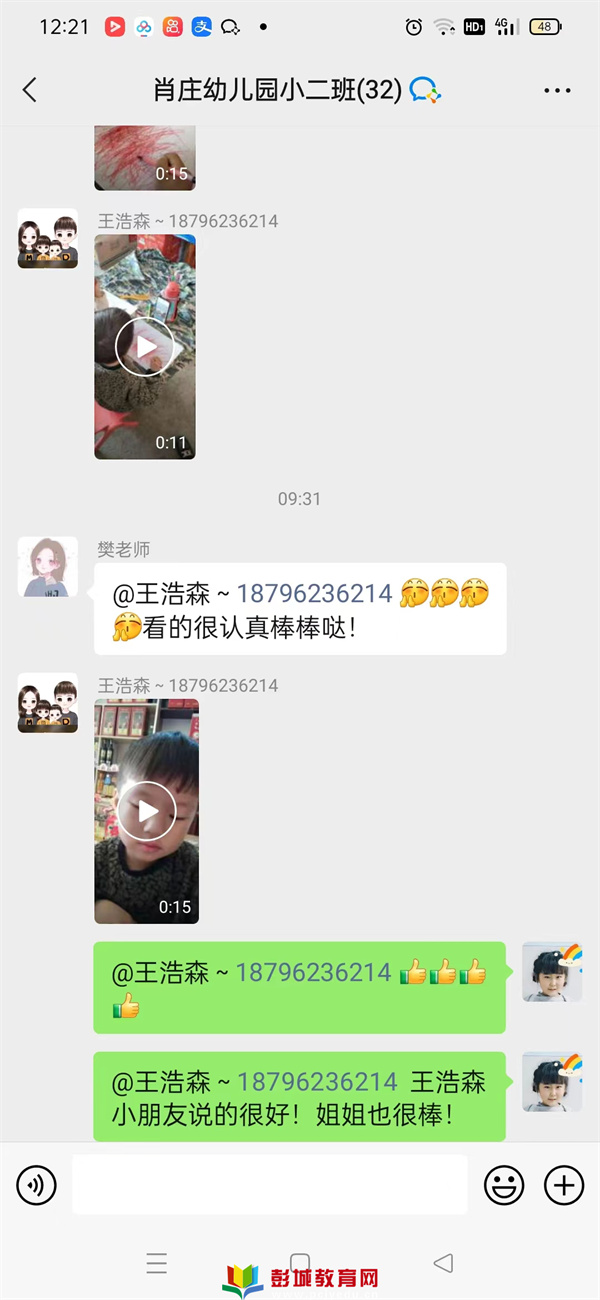Play the 0:11 video from 王浩森
Viewport: 600px width, 1300px height.
[145, 347]
